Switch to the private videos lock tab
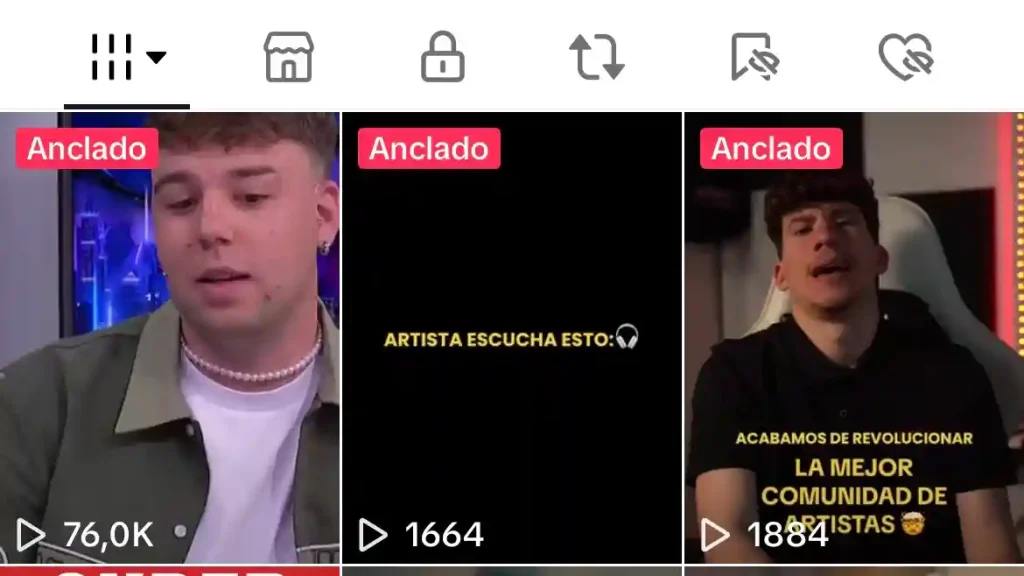This screenshot has width=1024, height=576. tap(442, 57)
